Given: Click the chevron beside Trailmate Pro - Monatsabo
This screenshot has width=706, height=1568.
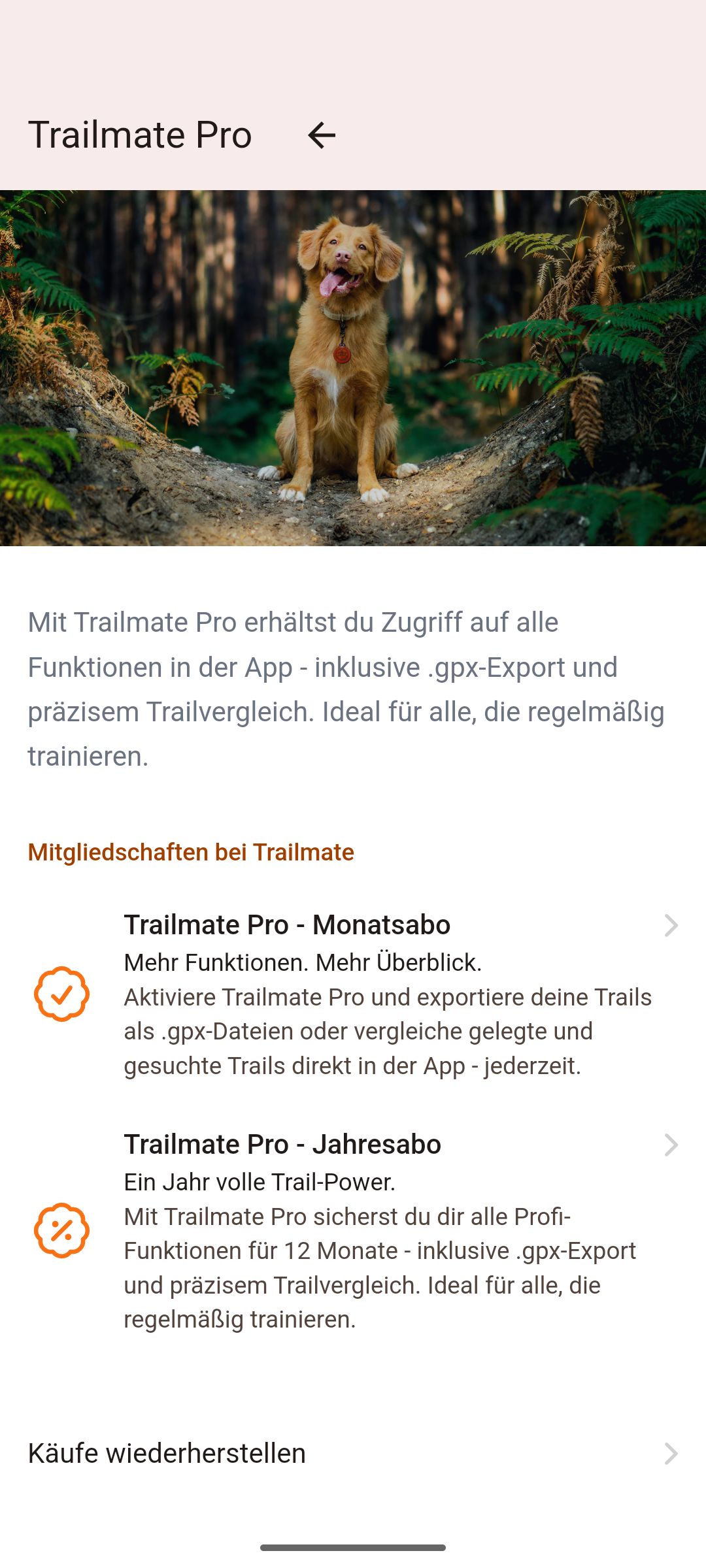Looking at the screenshot, I should [x=673, y=925].
